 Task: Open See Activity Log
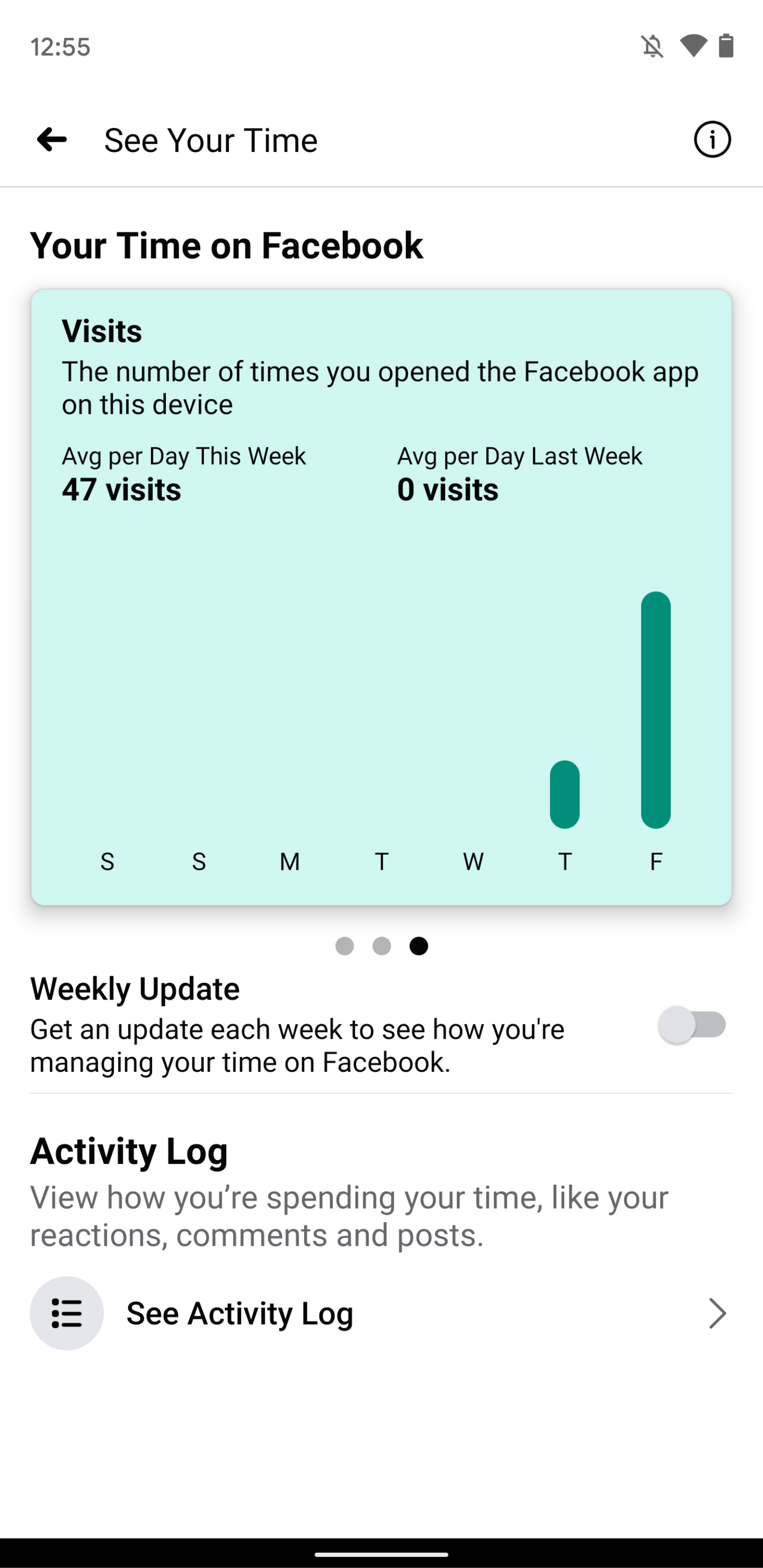pyautogui.click(x=381, y=1313)
